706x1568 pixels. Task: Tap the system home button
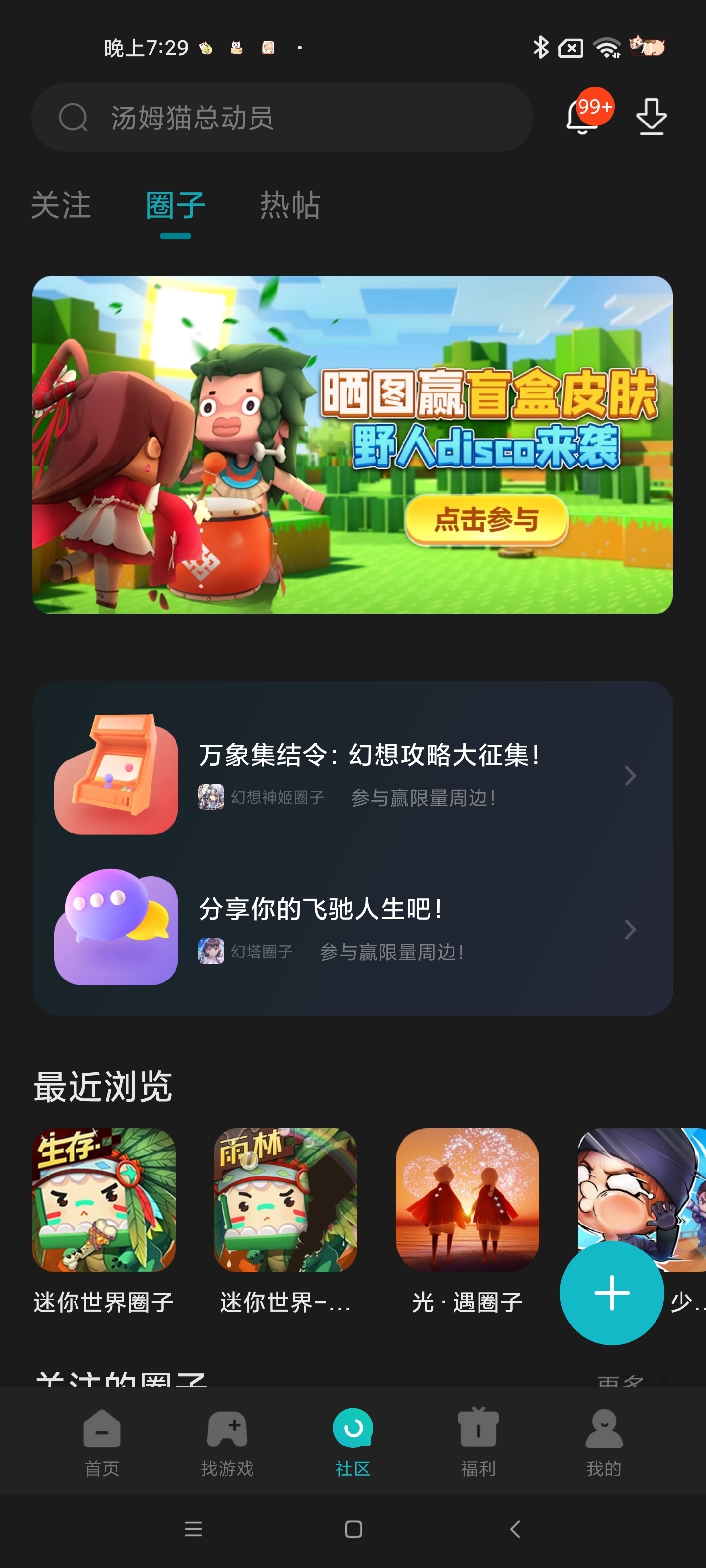tap(353, 1528)
